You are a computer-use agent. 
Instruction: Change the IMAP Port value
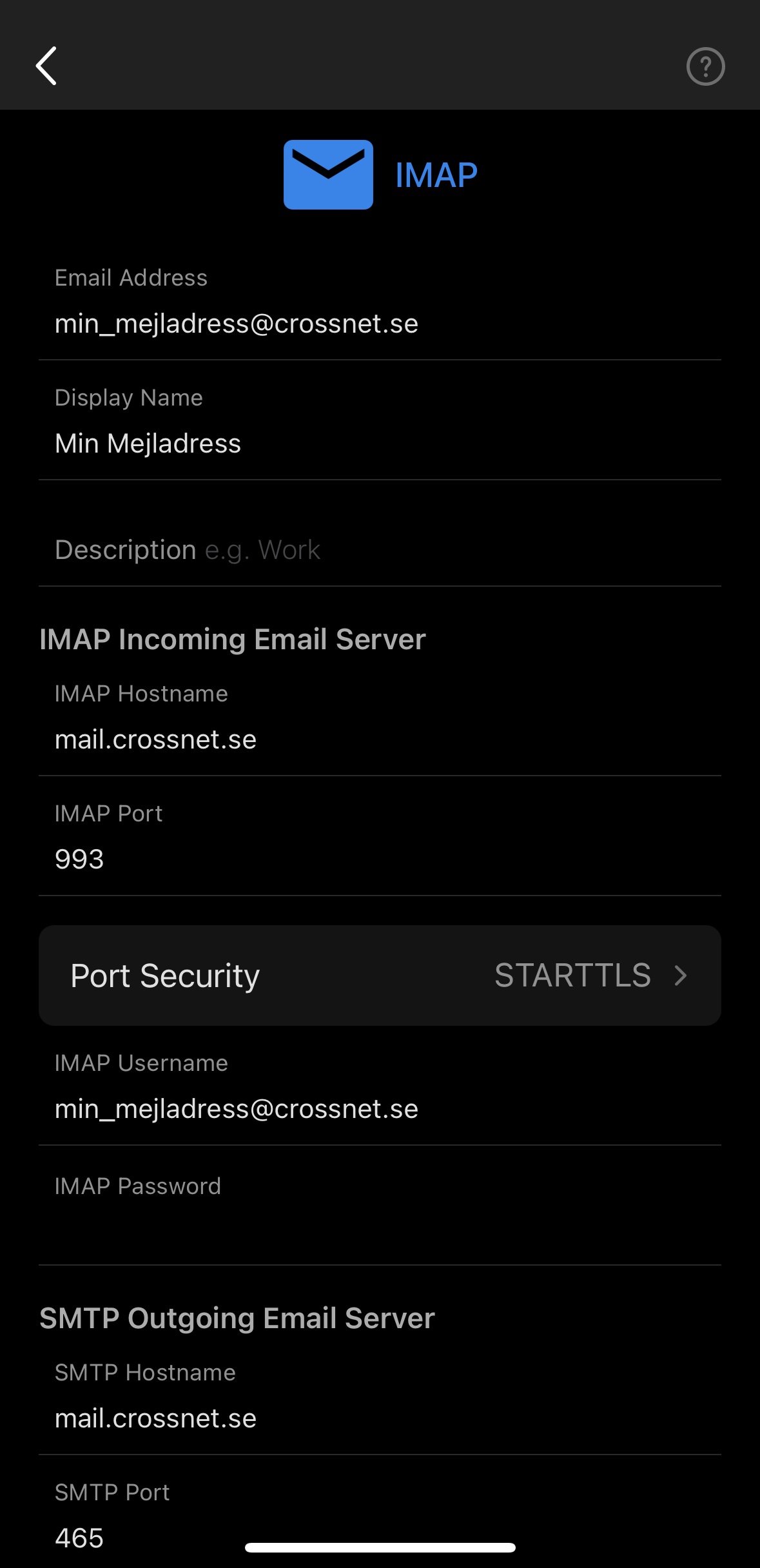coord(379,859)
